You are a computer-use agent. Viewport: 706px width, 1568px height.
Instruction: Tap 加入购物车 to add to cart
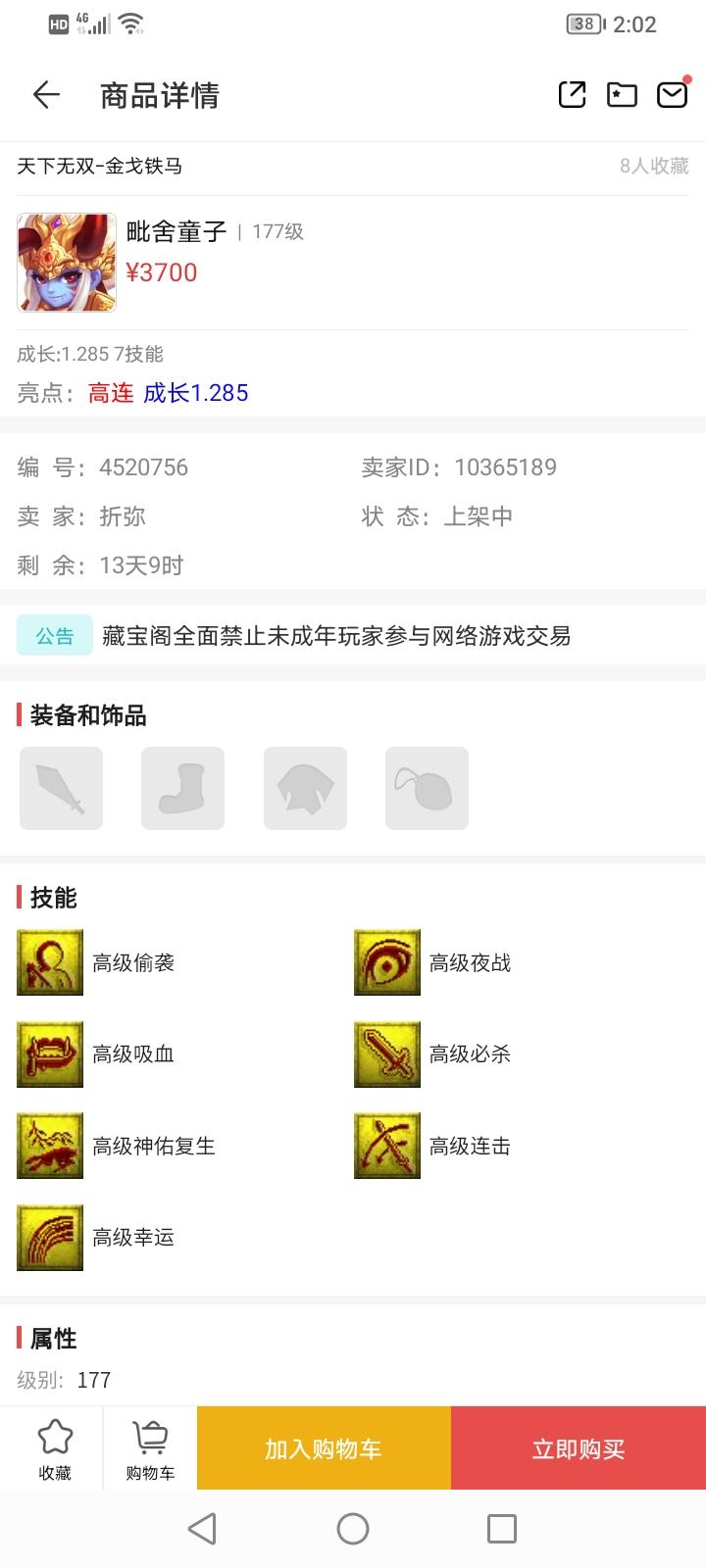click(324, 1448)
